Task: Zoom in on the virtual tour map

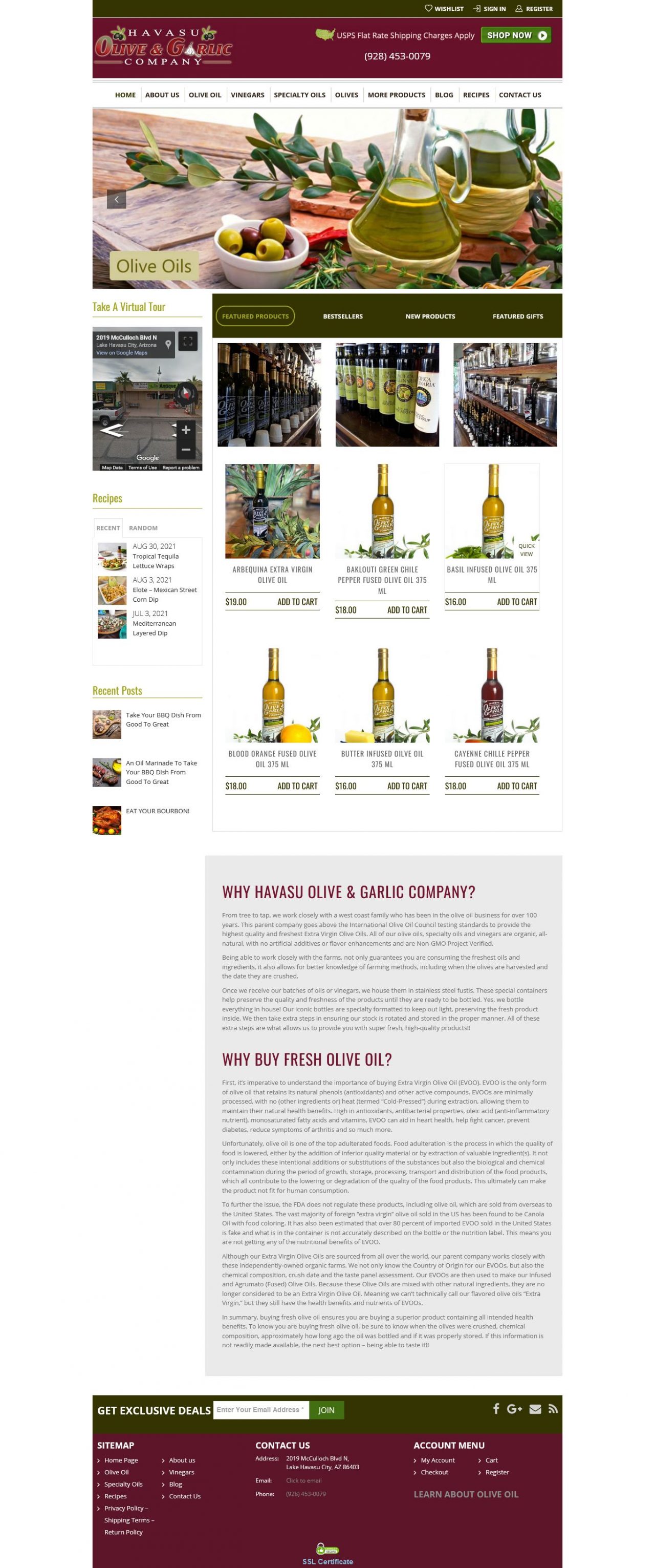Action: click(x=186, y=430)
